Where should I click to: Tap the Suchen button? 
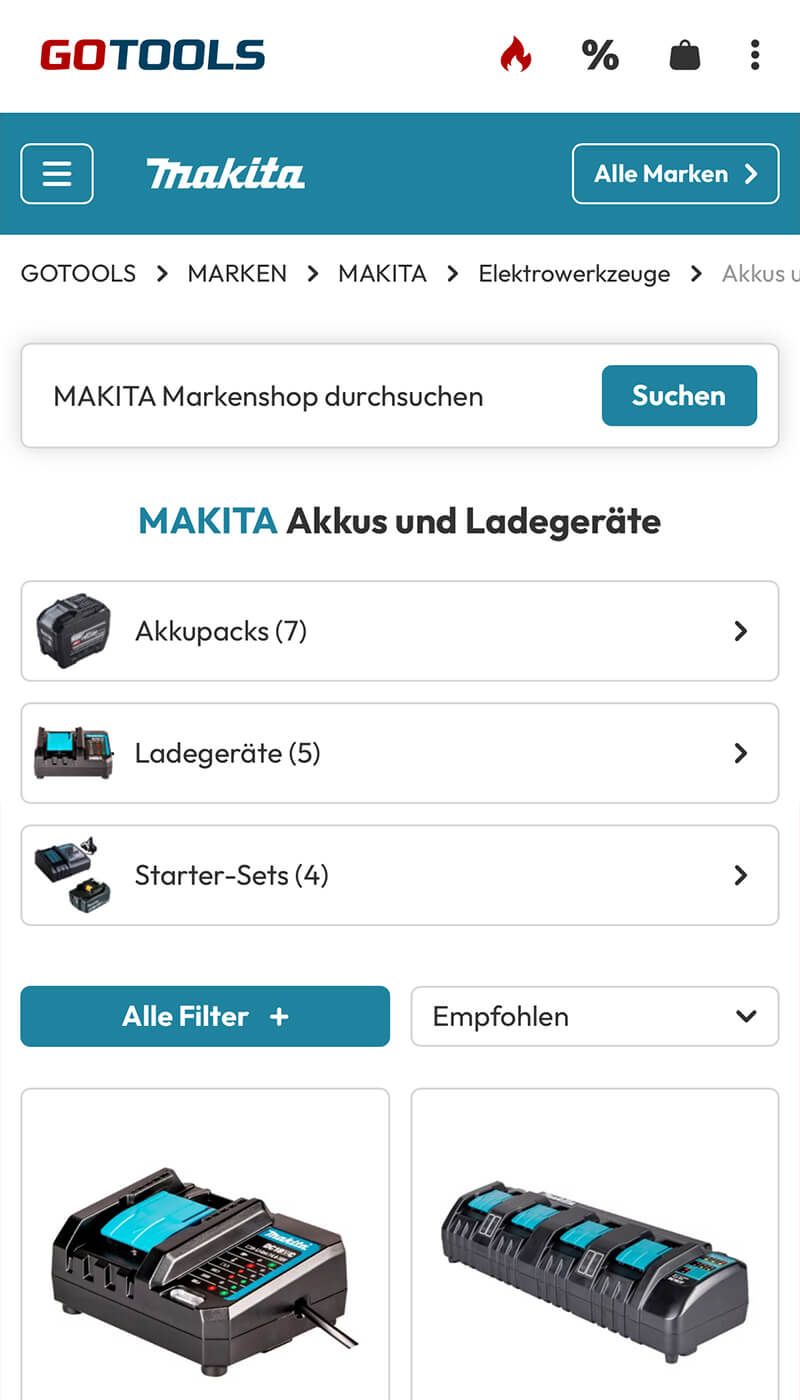pos(679,396)
